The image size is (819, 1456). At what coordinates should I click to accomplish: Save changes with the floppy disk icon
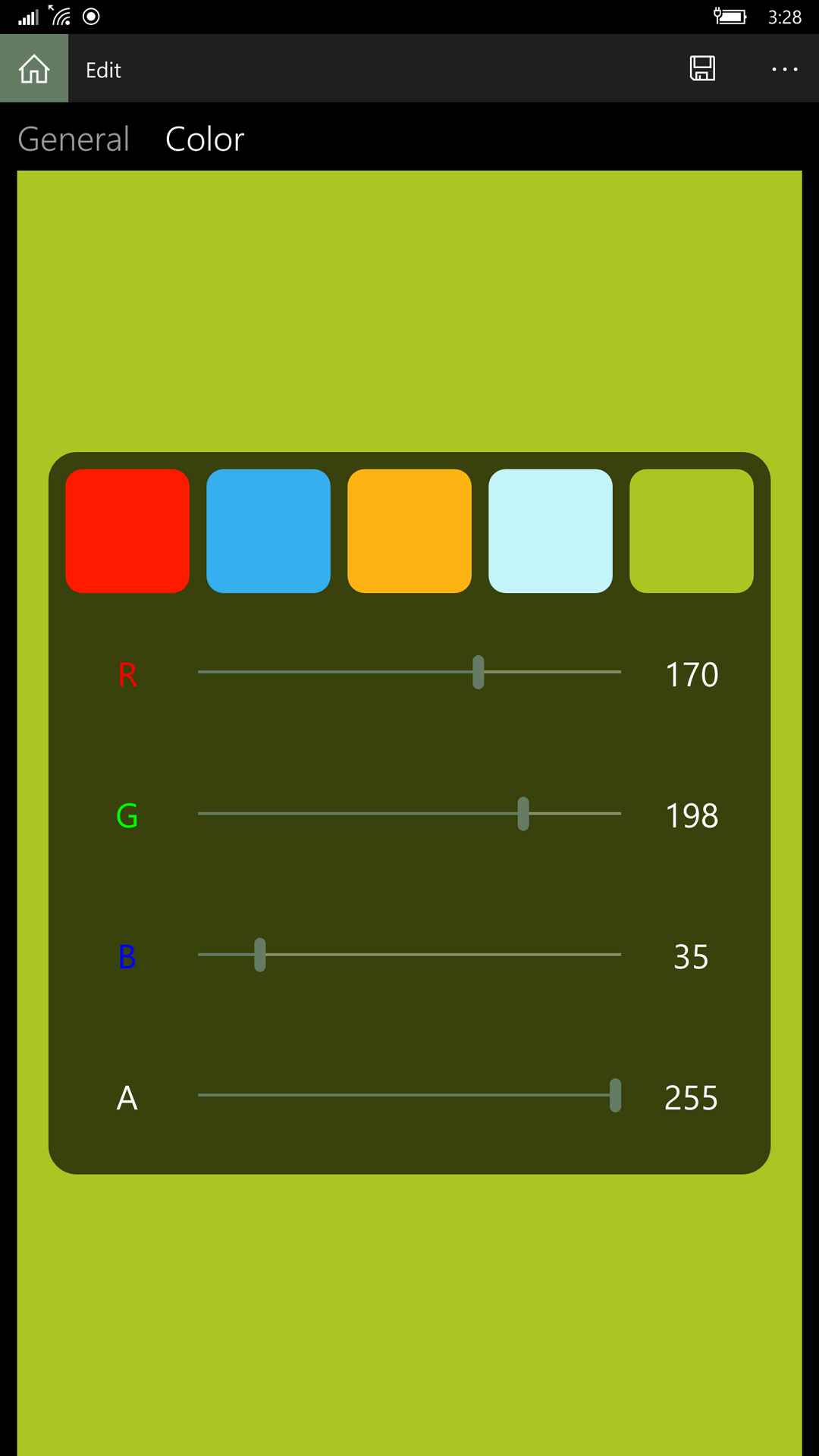click(702, 69)
